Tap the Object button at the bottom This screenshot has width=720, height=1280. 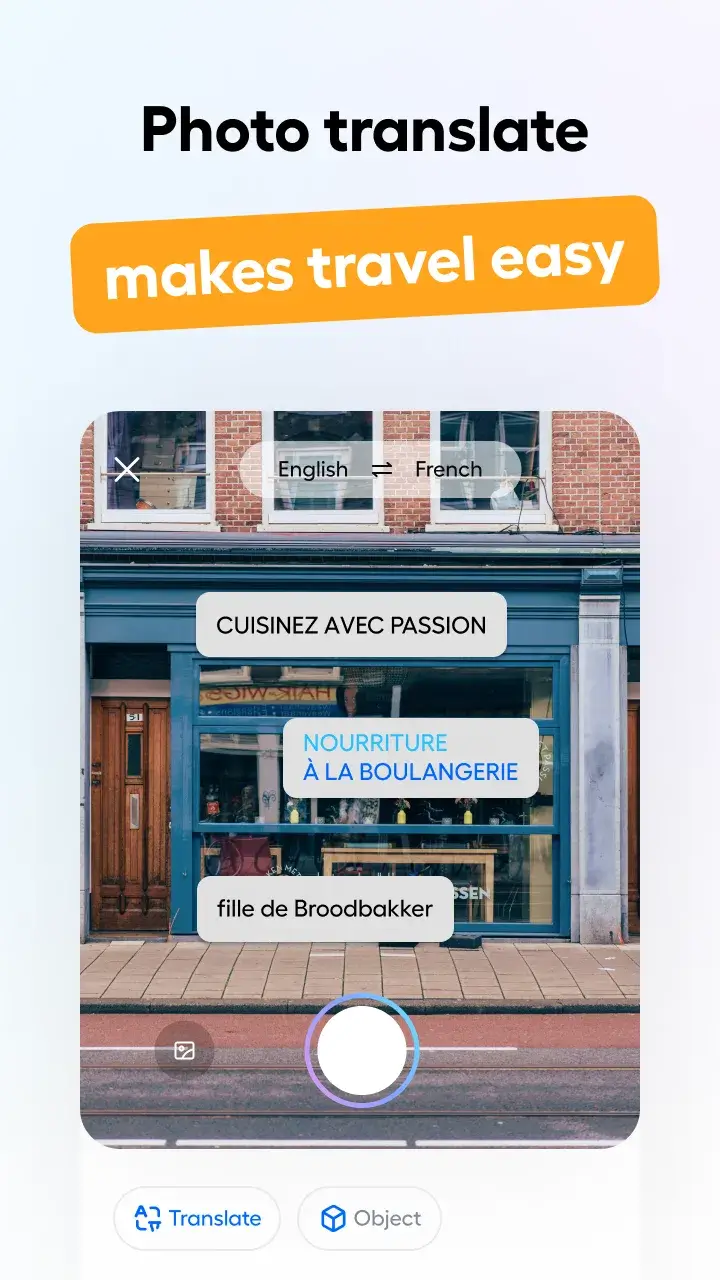tap(369, 1218)
